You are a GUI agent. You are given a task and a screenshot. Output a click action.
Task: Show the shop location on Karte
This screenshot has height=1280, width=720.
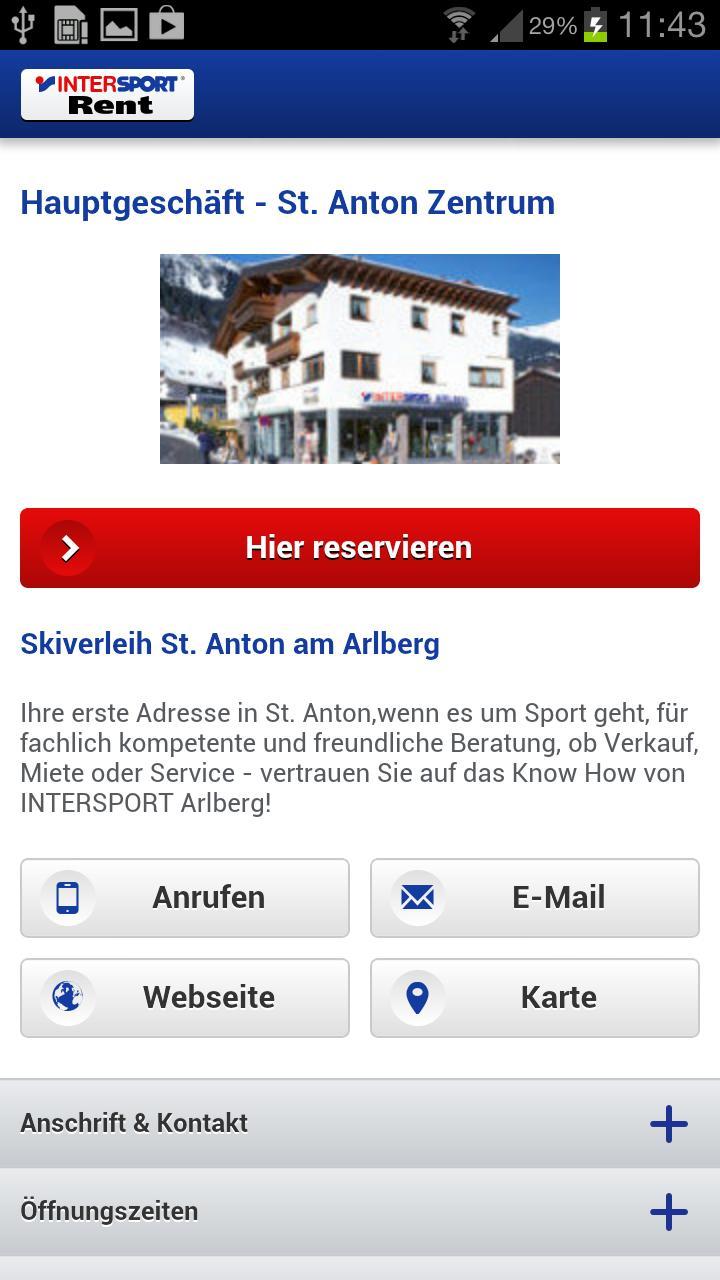pos(535,998)
